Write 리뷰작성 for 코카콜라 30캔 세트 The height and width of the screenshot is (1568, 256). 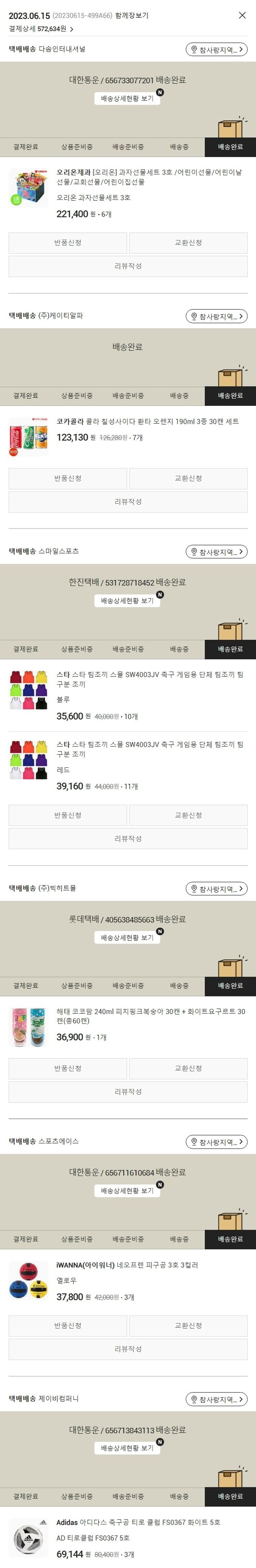128,502
